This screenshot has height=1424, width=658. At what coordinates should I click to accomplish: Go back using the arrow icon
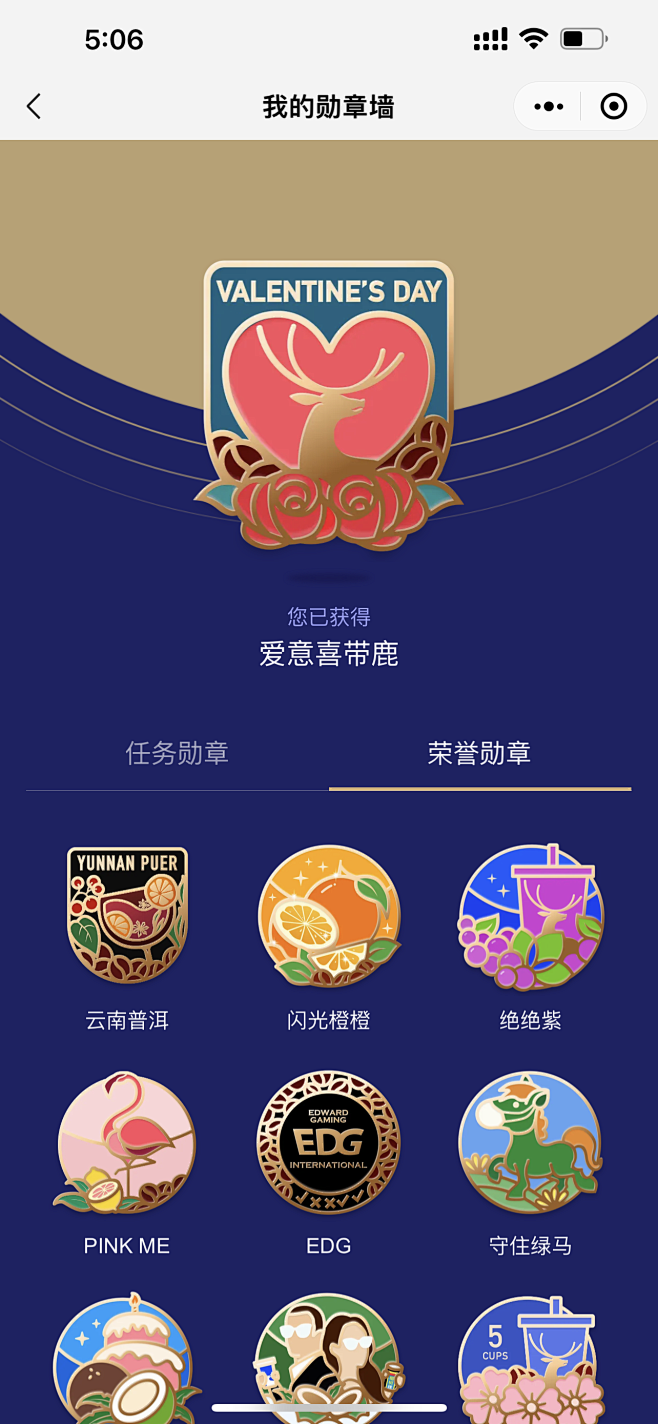click(34, 107)
